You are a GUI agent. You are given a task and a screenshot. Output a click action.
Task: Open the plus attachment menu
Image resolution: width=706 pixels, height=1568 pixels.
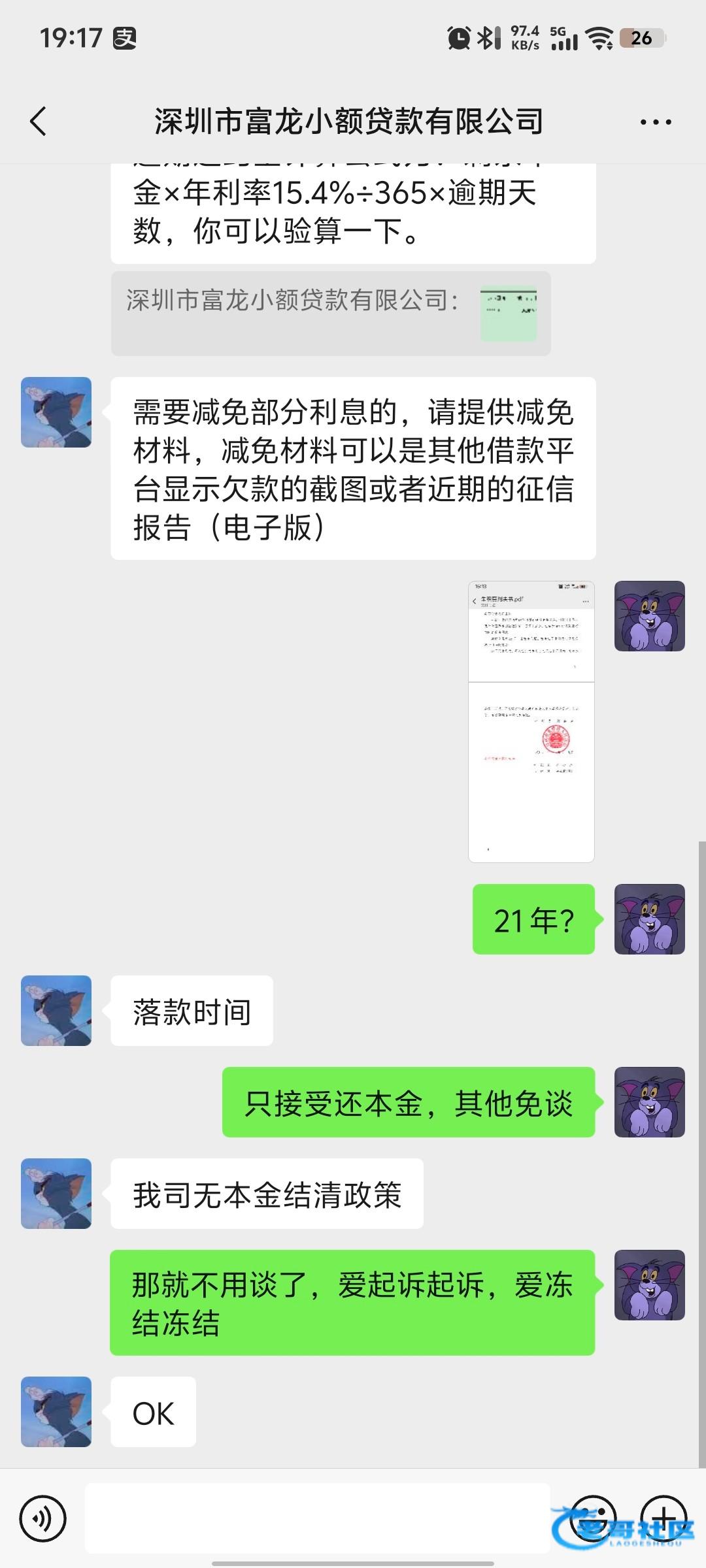click(x=663, y=1518)
